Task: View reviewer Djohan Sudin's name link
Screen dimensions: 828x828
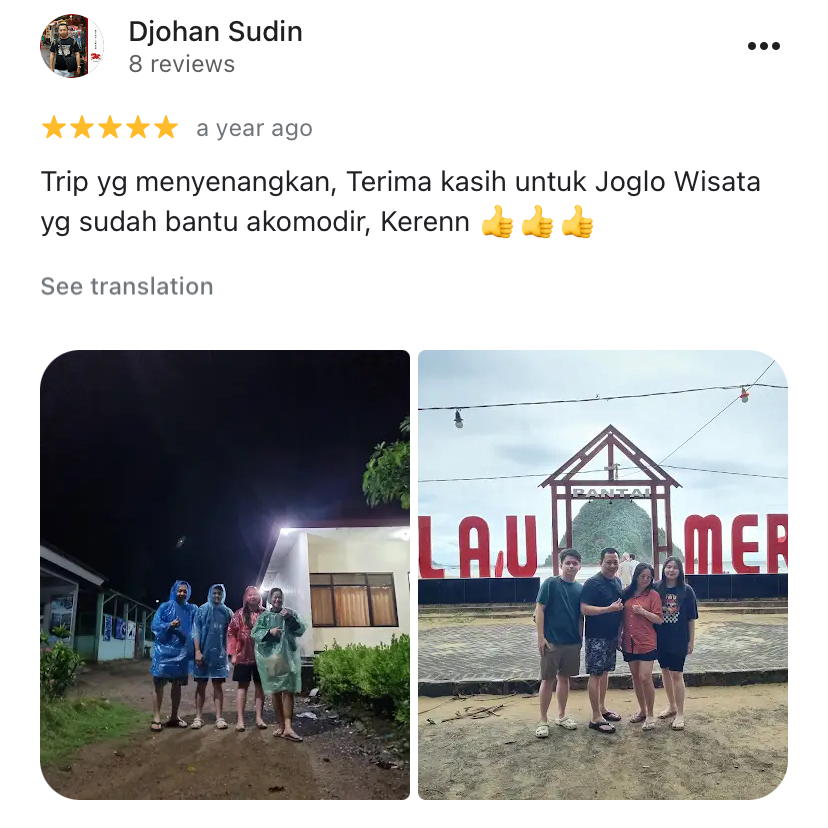Action: (x=215, y=32)
